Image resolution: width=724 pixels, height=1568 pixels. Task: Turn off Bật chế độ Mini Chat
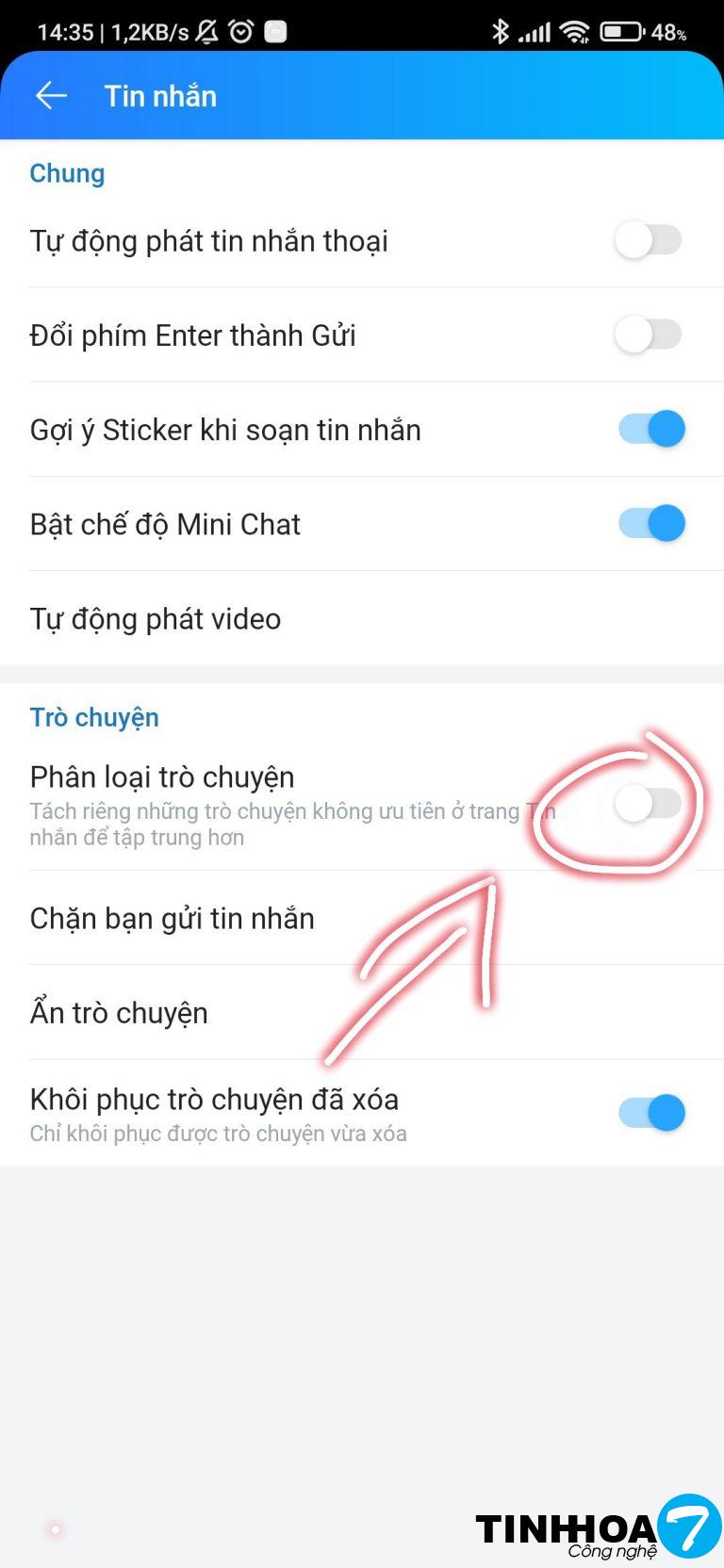tap(650, 523)
